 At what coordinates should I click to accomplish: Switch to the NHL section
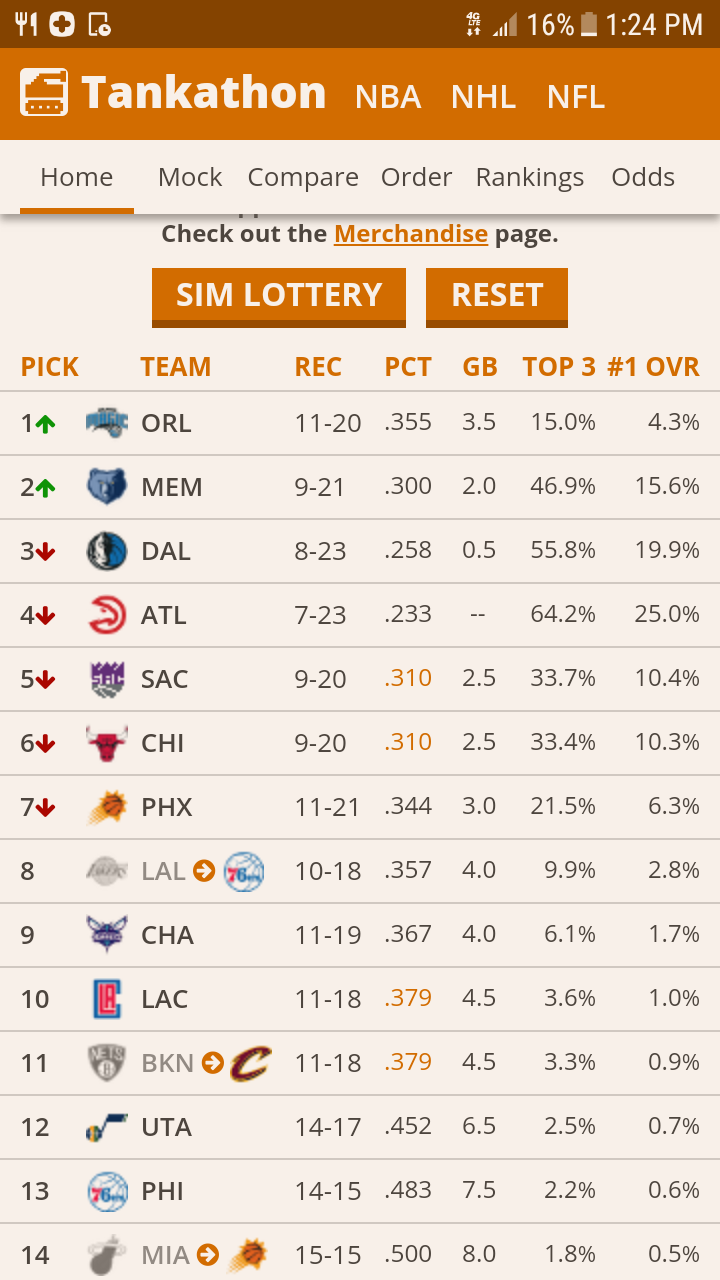[483, 97]
